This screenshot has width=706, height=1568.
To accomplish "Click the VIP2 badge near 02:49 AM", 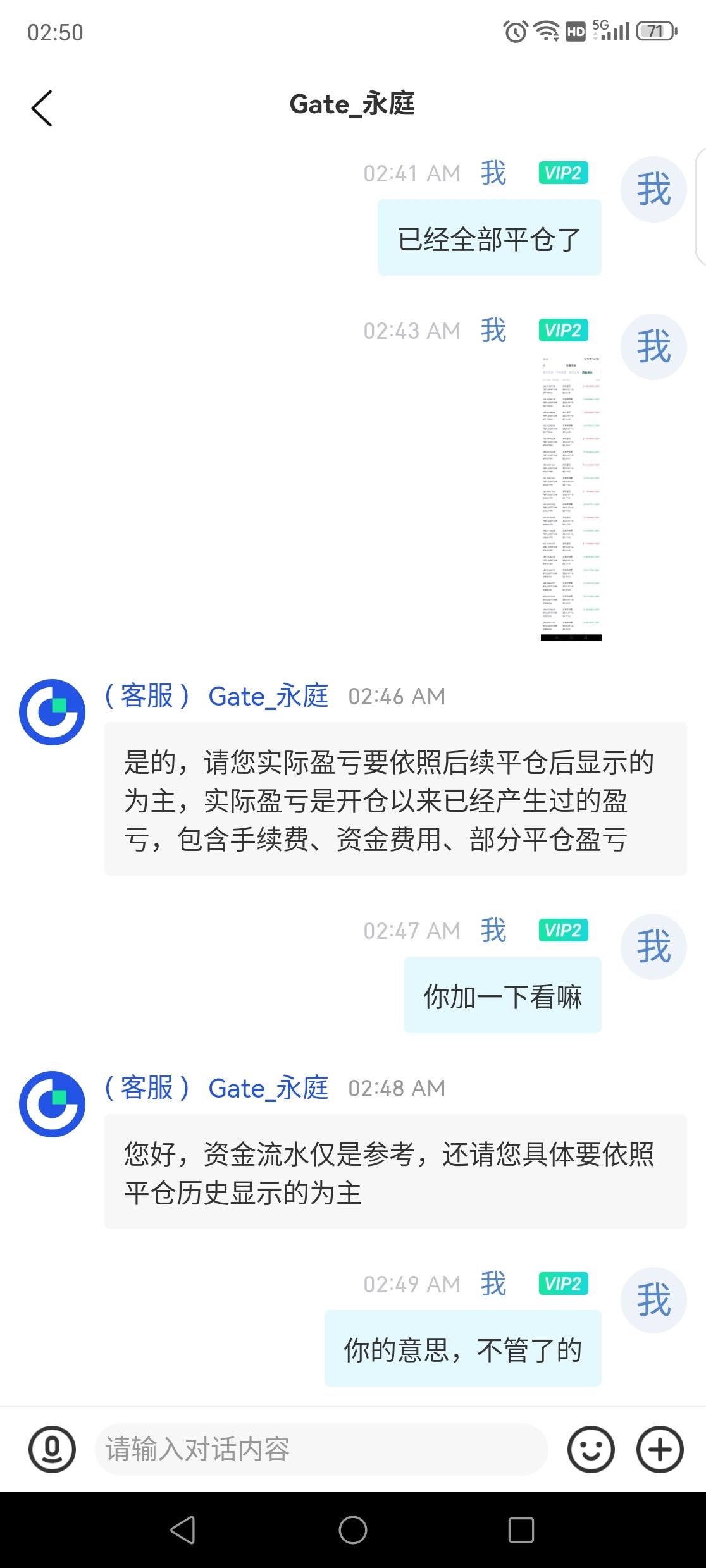I will pyautogui.click(x=562, y=1285).
